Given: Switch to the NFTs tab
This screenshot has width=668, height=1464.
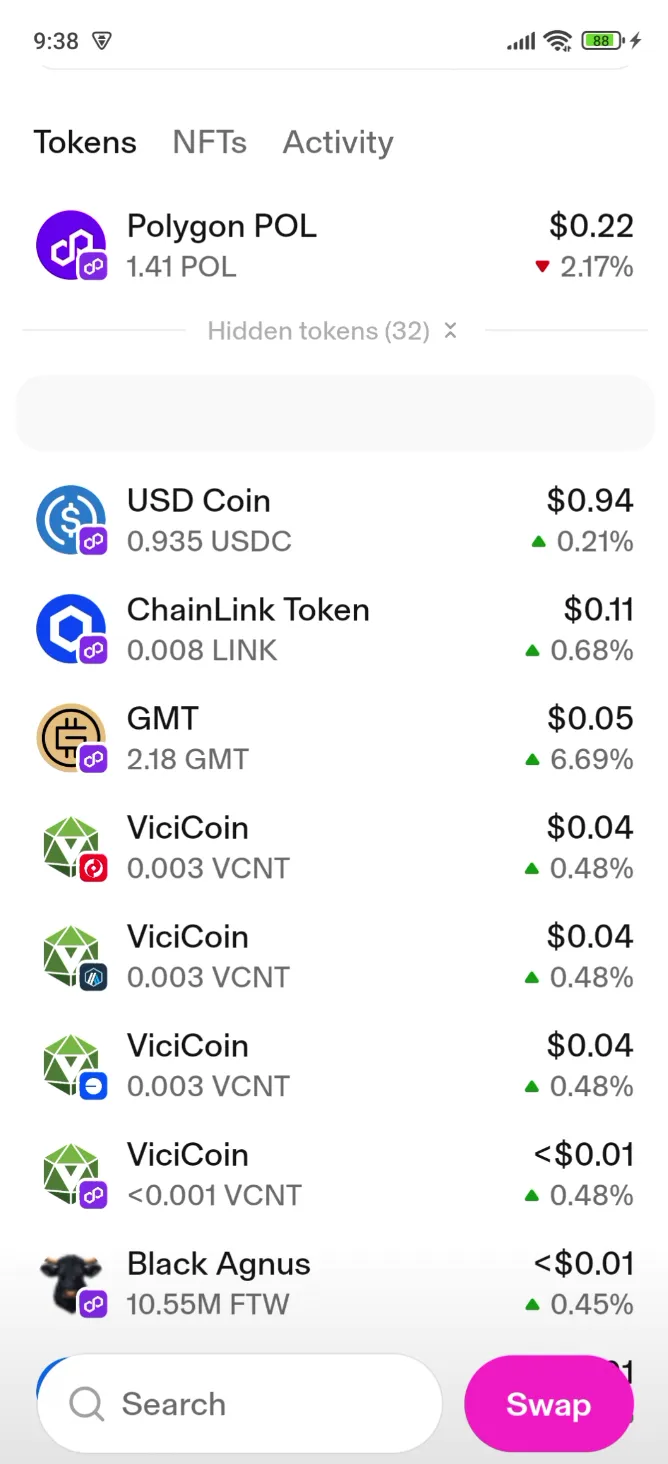Looking at the screenshot, I should pos(209,142).
